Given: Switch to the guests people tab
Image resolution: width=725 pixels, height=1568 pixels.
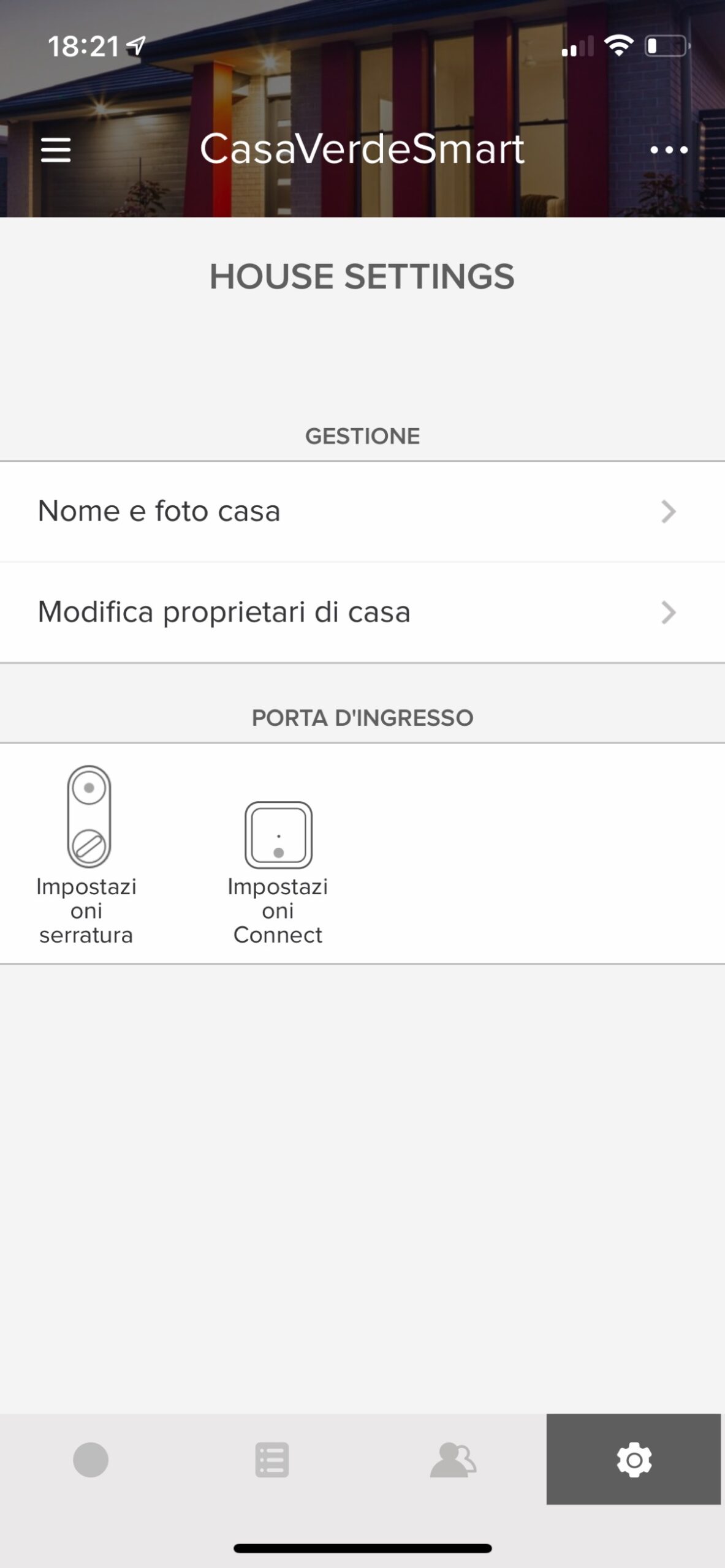Looking at the screenshot, I should [x=453, y=1460].
